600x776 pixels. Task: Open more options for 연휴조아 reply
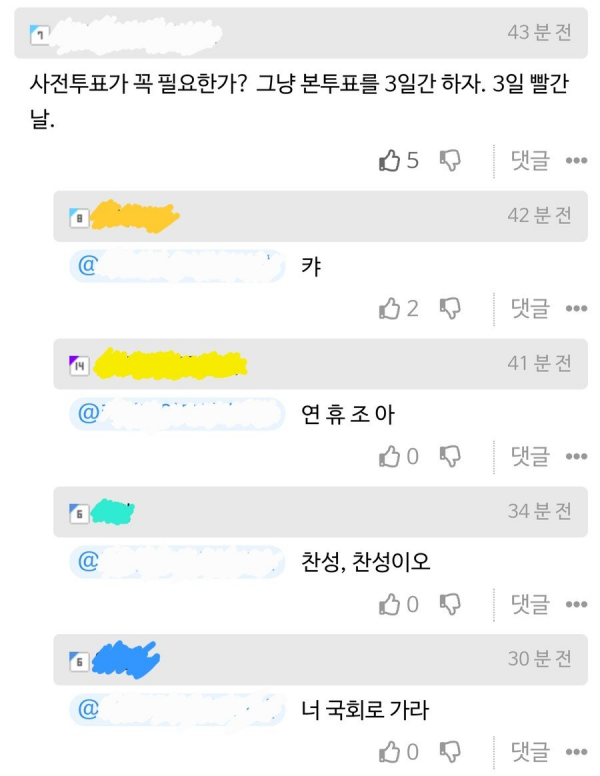[576, 456]
